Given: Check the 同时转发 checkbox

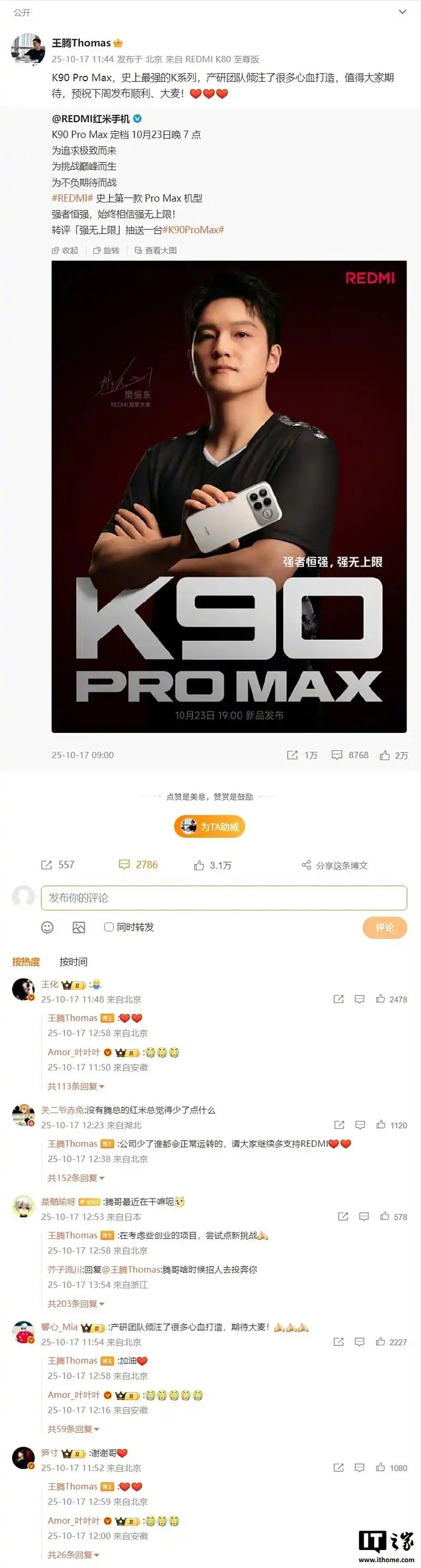Looking at the screenshot, I should (109, 927).
